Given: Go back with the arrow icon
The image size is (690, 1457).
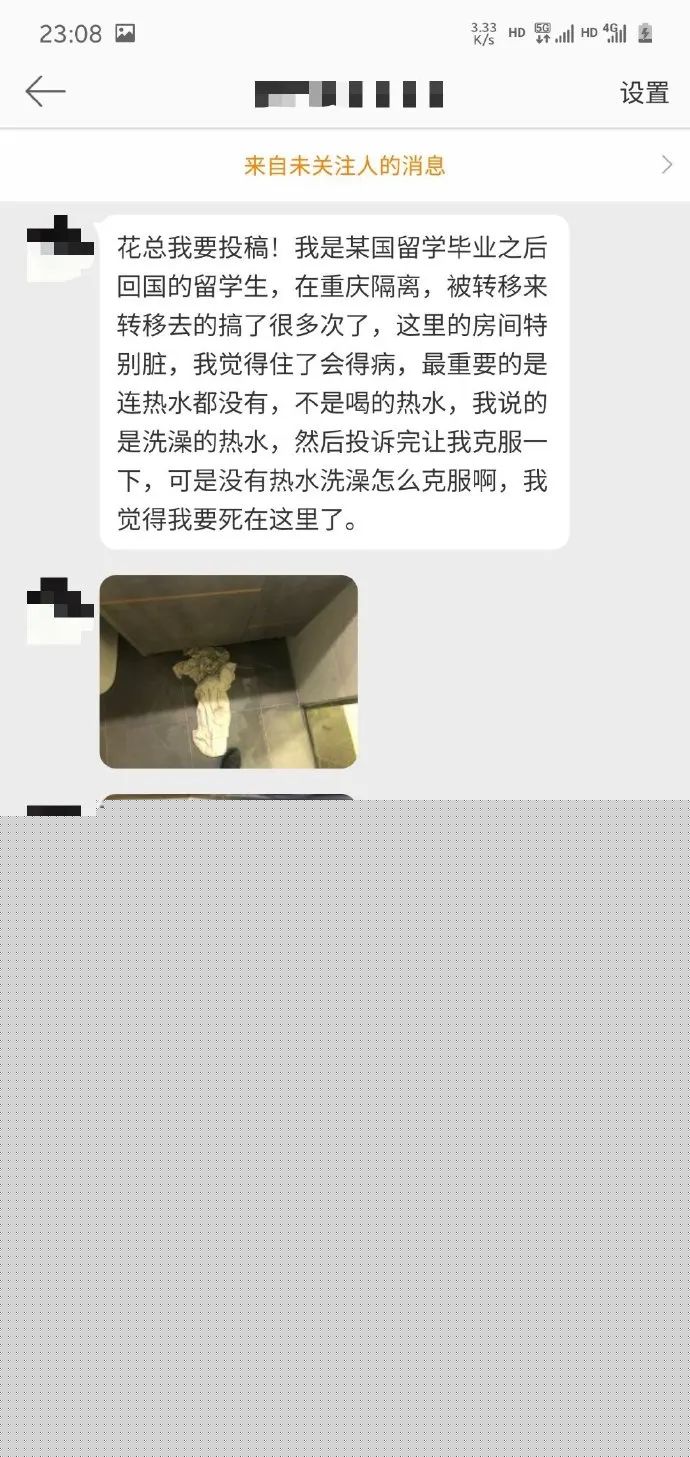Looking at the screenshot, I should [x=45, y=92].
